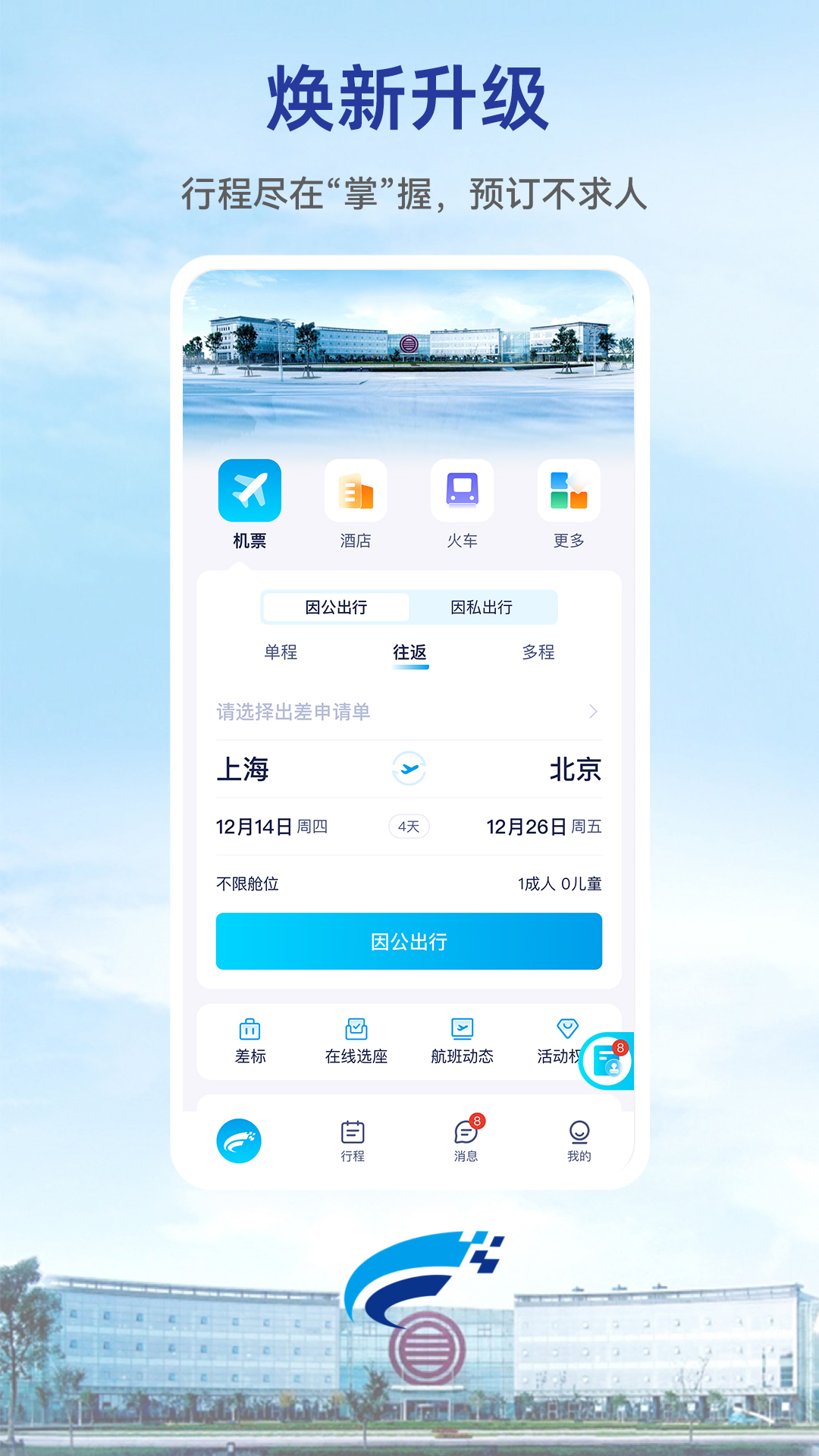Expand 请选择出差申请单 to pick a request
The image size is (819, 1456).
coord(407,711)
